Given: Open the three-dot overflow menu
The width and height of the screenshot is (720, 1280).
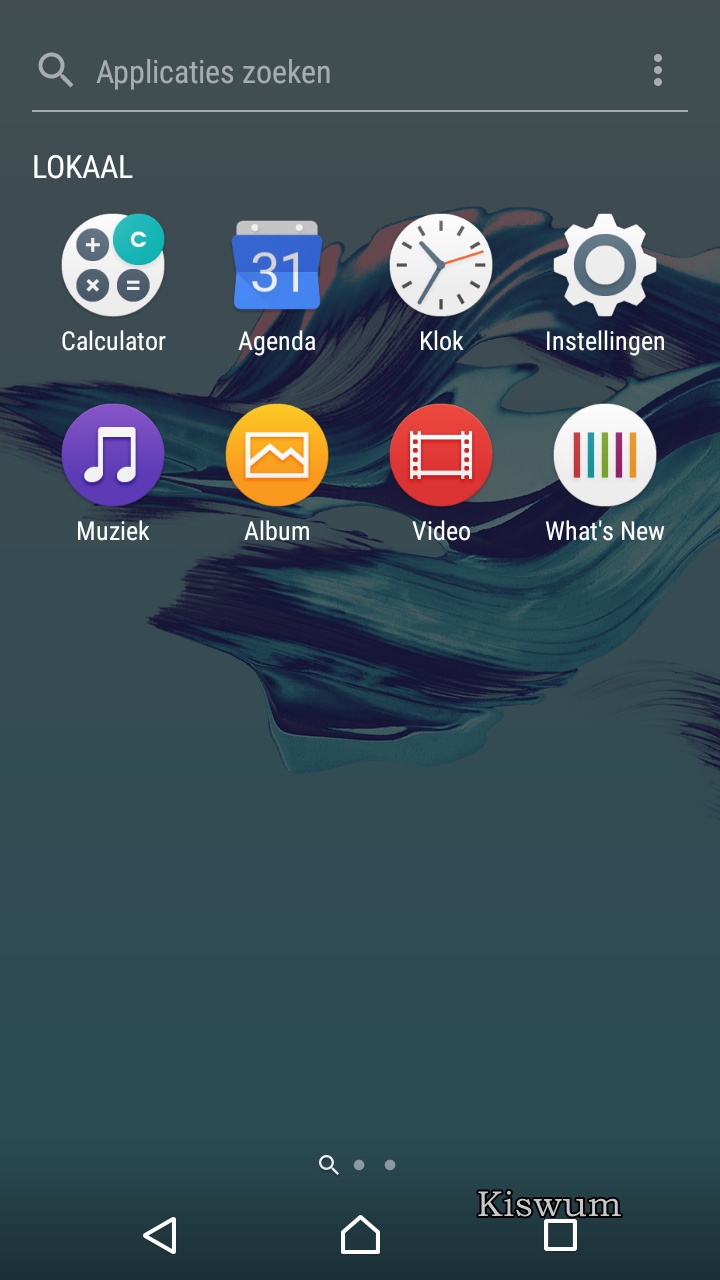Looking at the screenshot, I should pyautogui.click(x=657, y=71).
